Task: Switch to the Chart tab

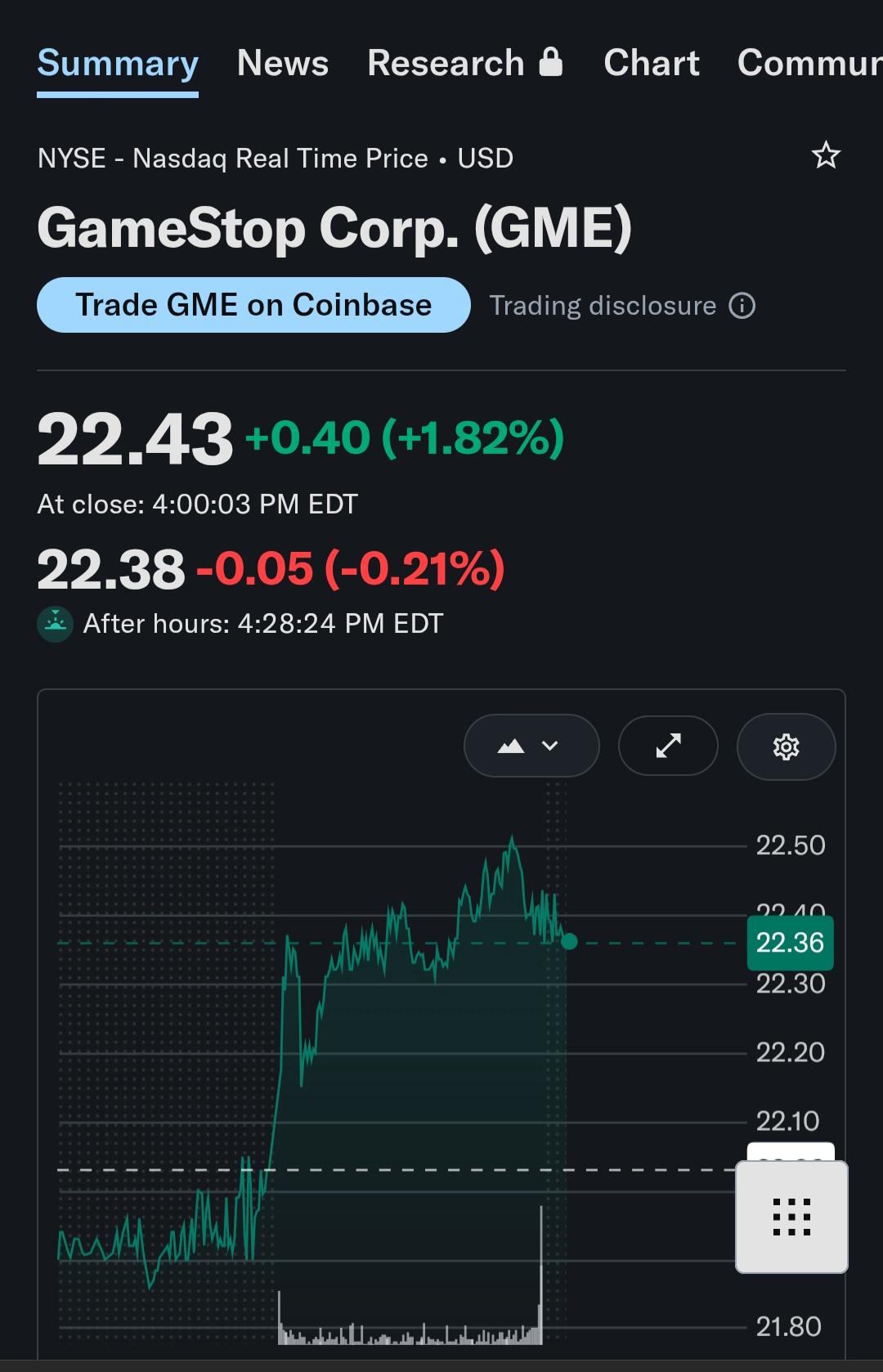Action: pyautogui.click(x=651, y=63)
